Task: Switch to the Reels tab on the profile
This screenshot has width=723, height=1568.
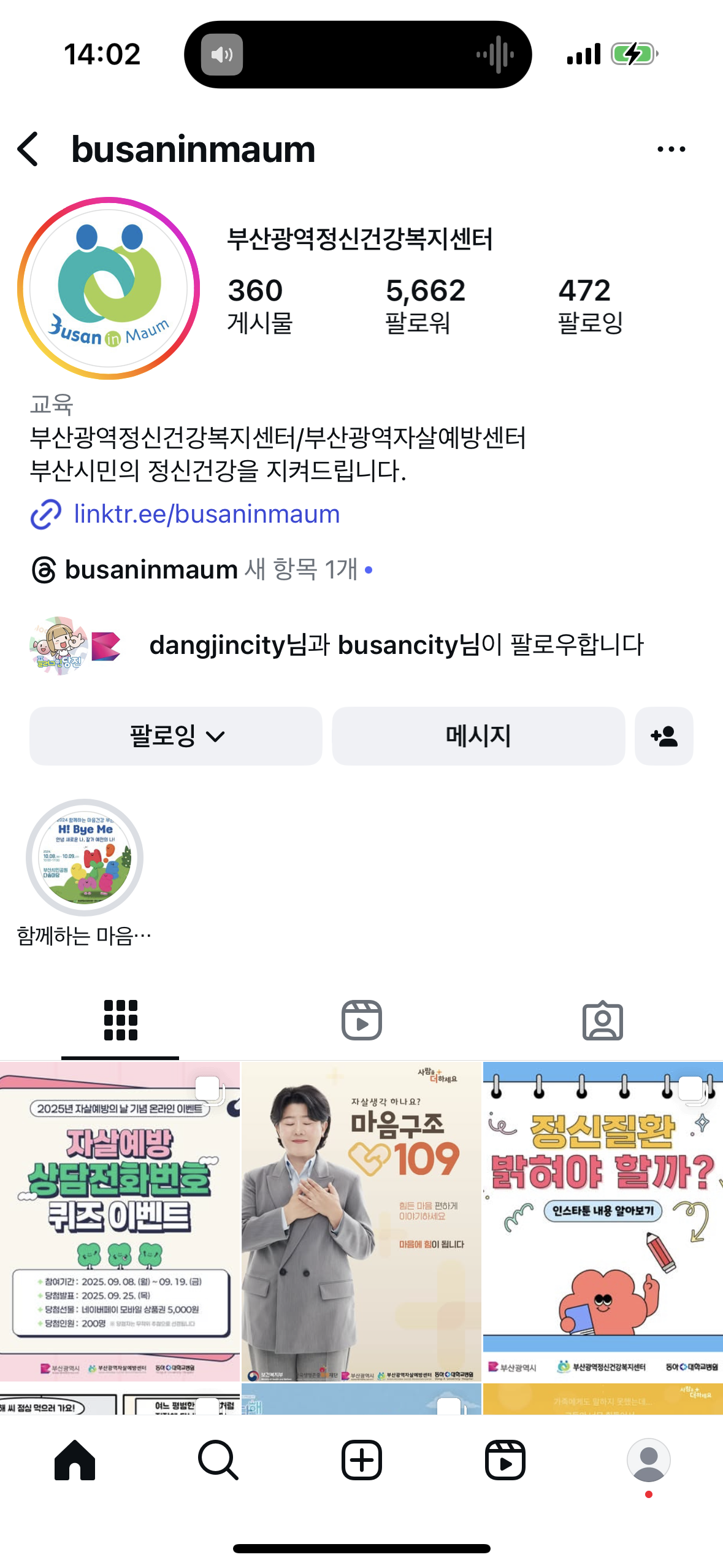Action: [361, 1020]
